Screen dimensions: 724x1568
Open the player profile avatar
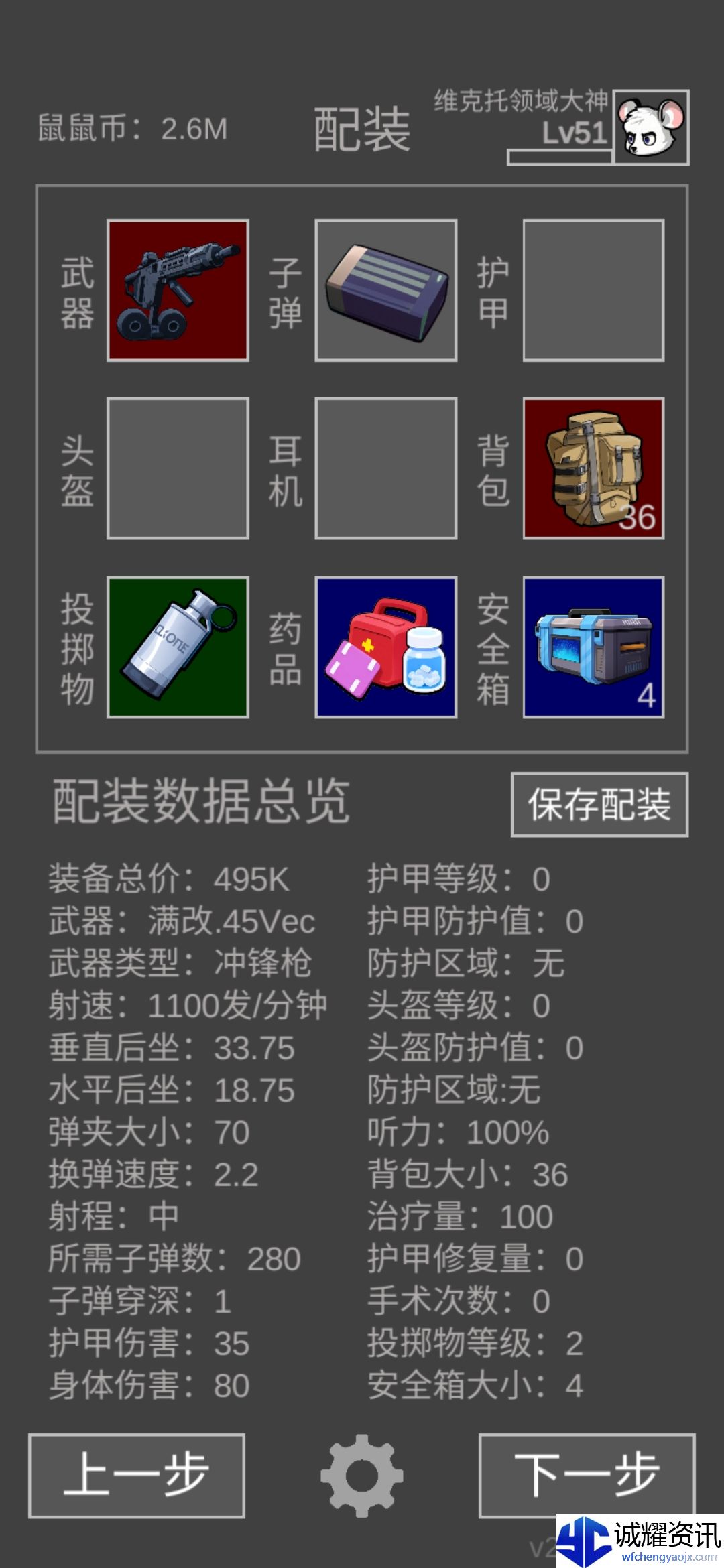click(651, 127)
